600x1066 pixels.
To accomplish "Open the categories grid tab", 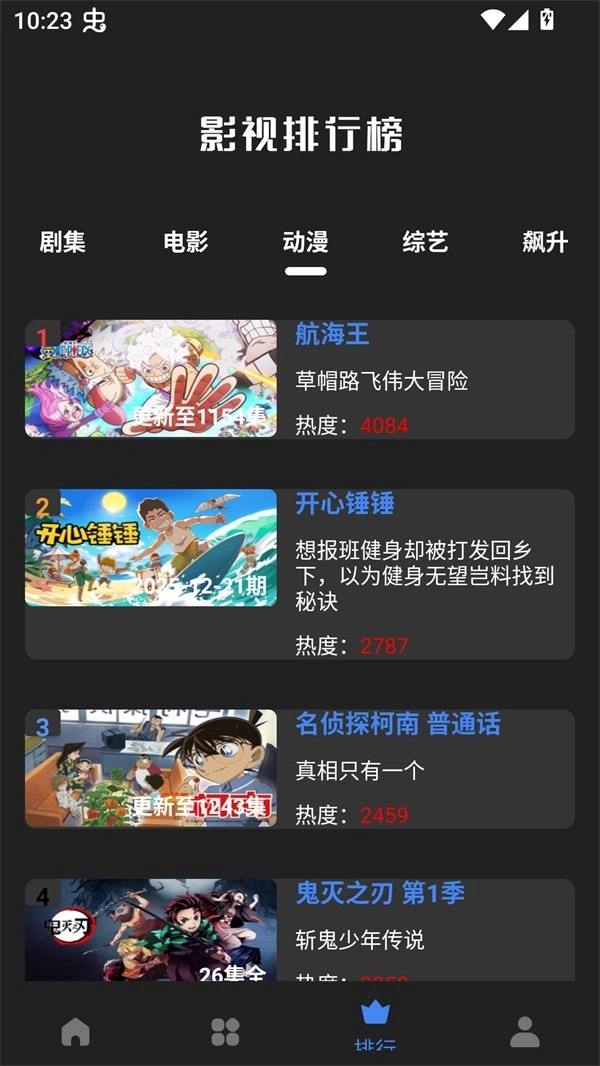I will point(225,1032).
